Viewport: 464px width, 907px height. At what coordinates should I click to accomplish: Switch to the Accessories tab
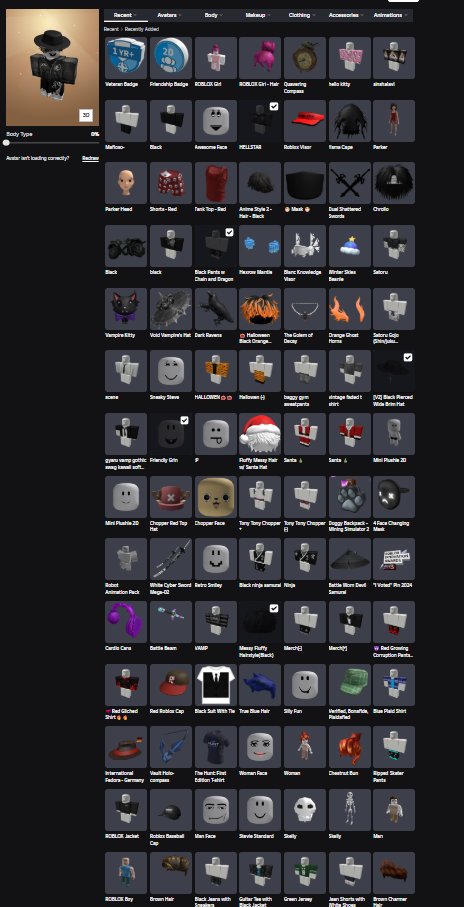pyautogui.click(x=345, y=15)
